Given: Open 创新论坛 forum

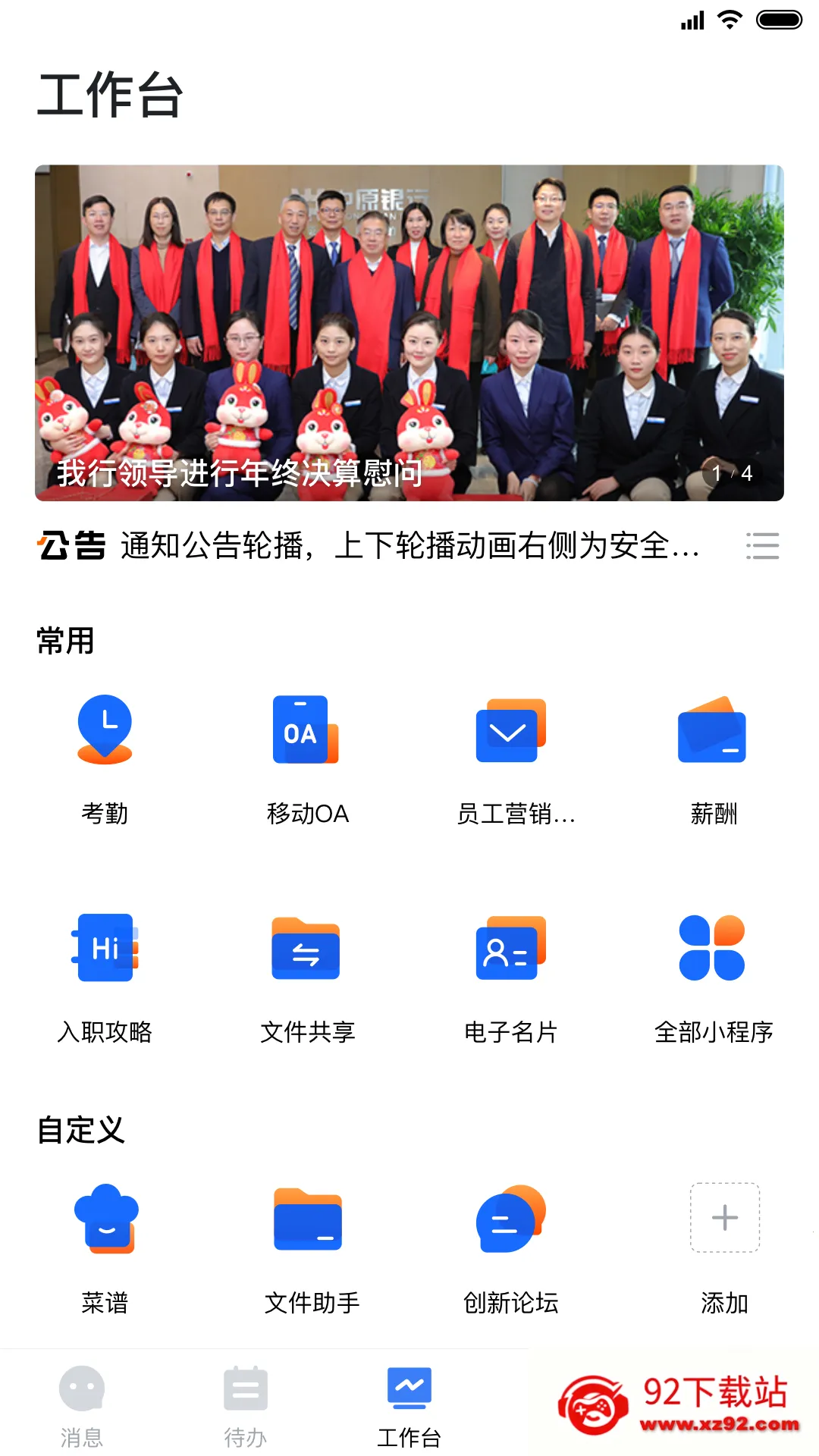Looking at the screenshot, I should [x=510, y=1249].
